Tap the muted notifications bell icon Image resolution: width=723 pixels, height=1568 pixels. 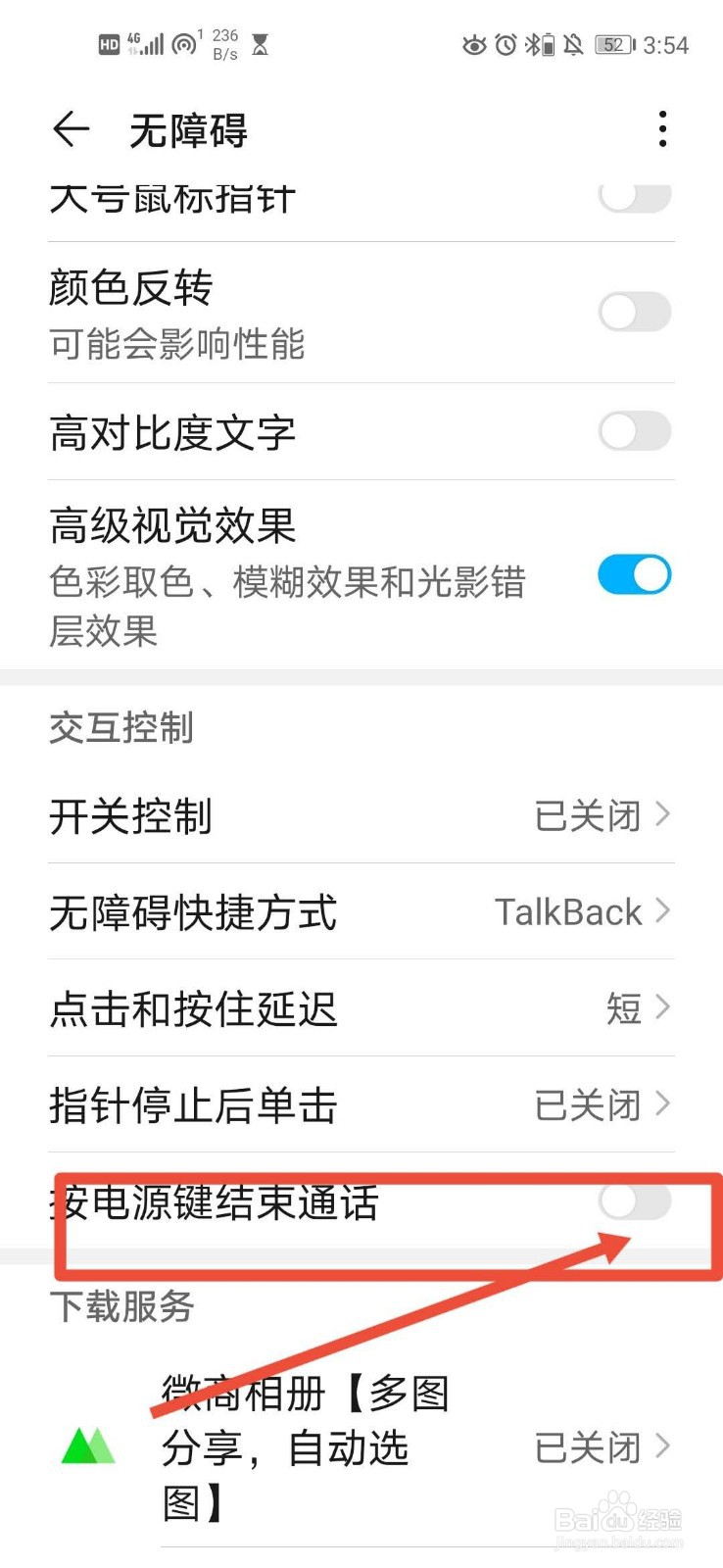coord(573,44)
